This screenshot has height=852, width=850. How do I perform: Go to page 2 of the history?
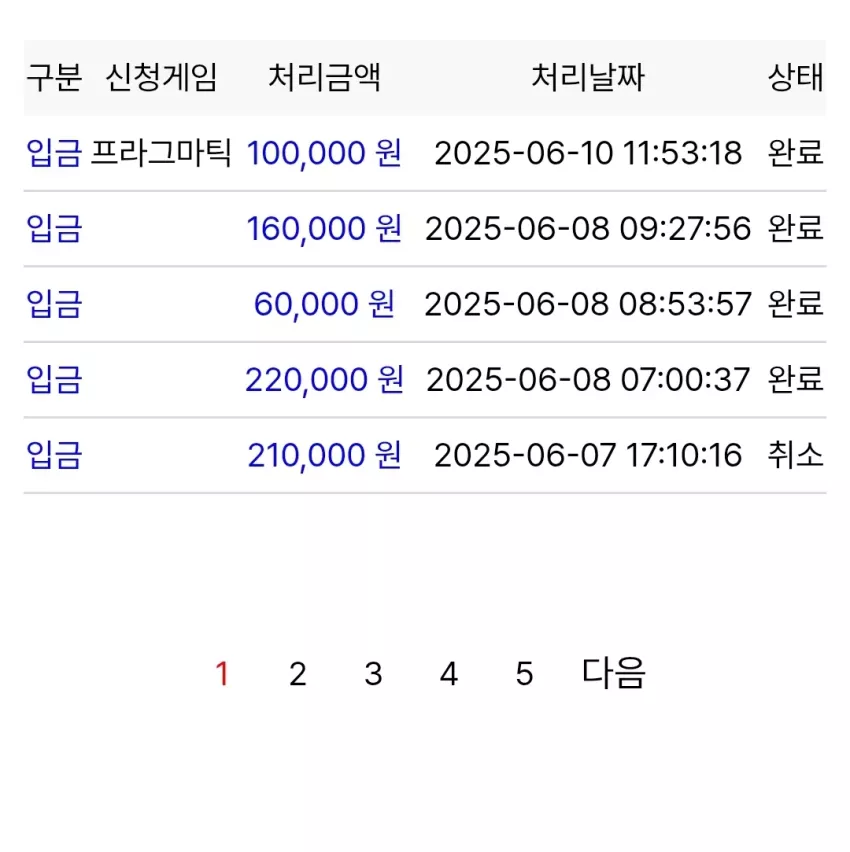[x=298, y=674]
